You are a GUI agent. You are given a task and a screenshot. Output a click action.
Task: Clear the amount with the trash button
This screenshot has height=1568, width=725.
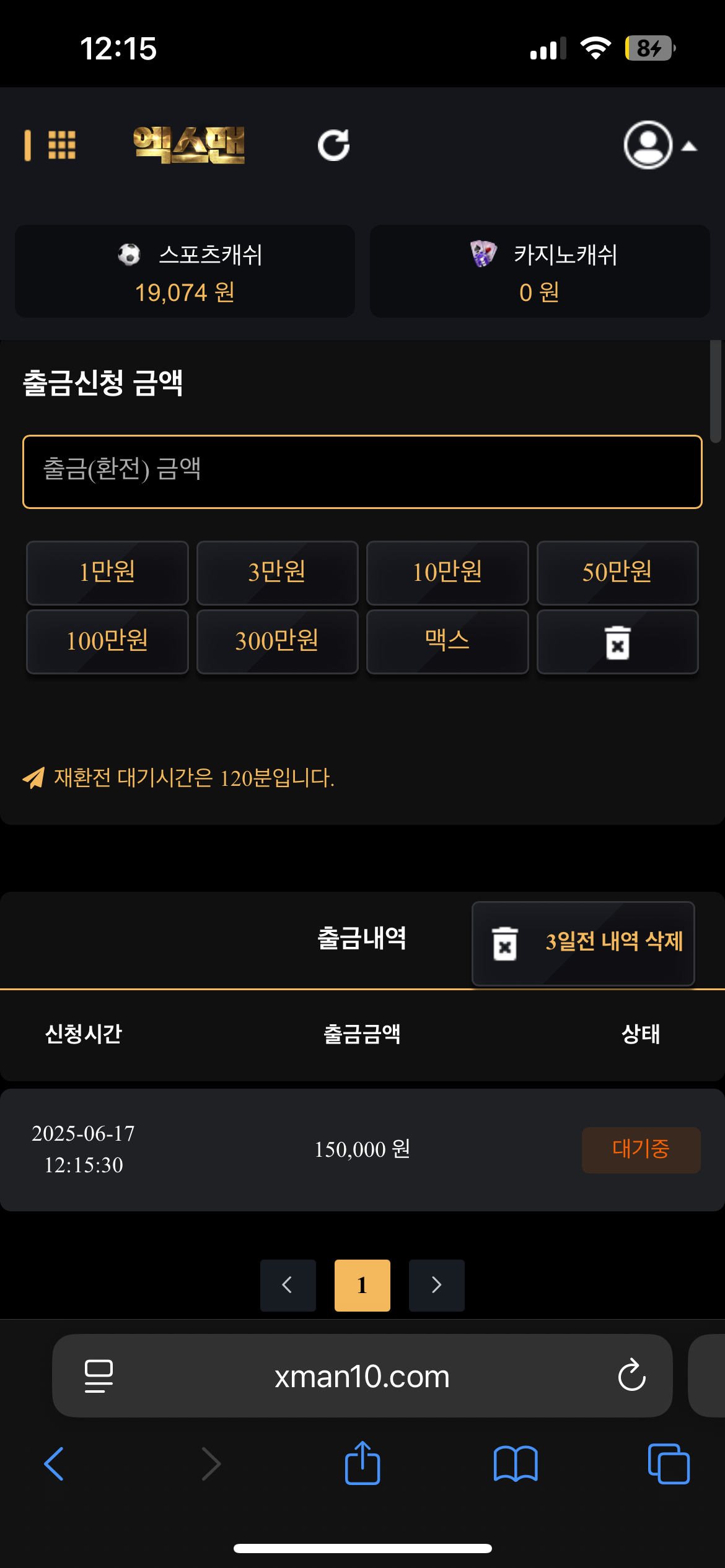617,641
